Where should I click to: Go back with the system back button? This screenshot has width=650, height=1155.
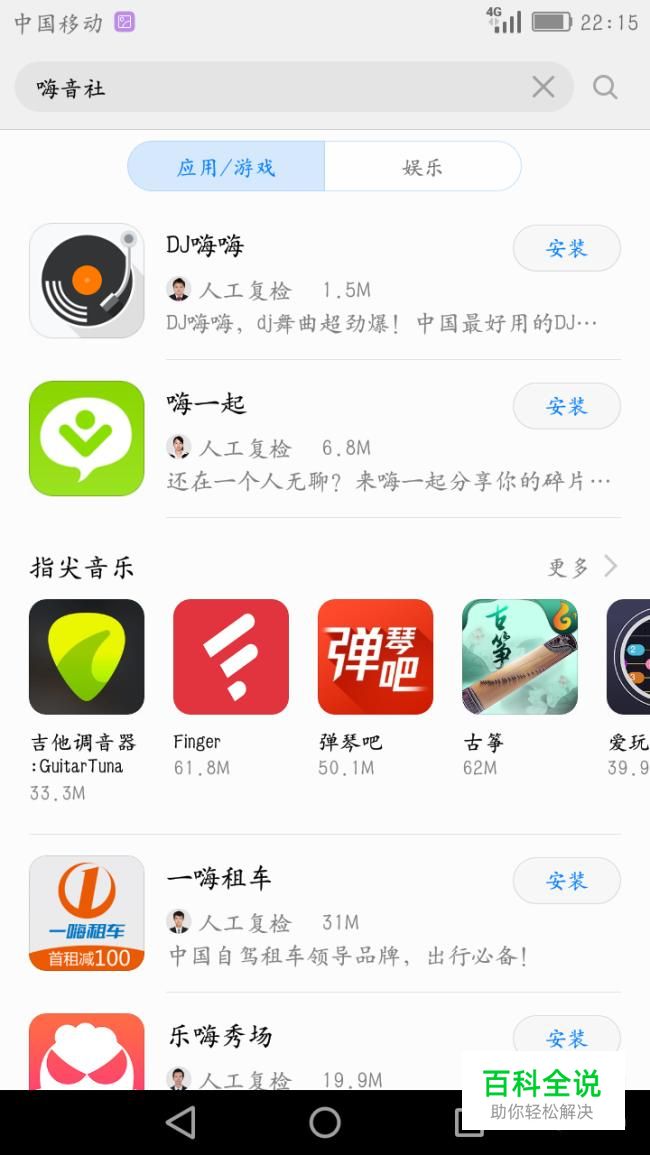(181, 1122)
